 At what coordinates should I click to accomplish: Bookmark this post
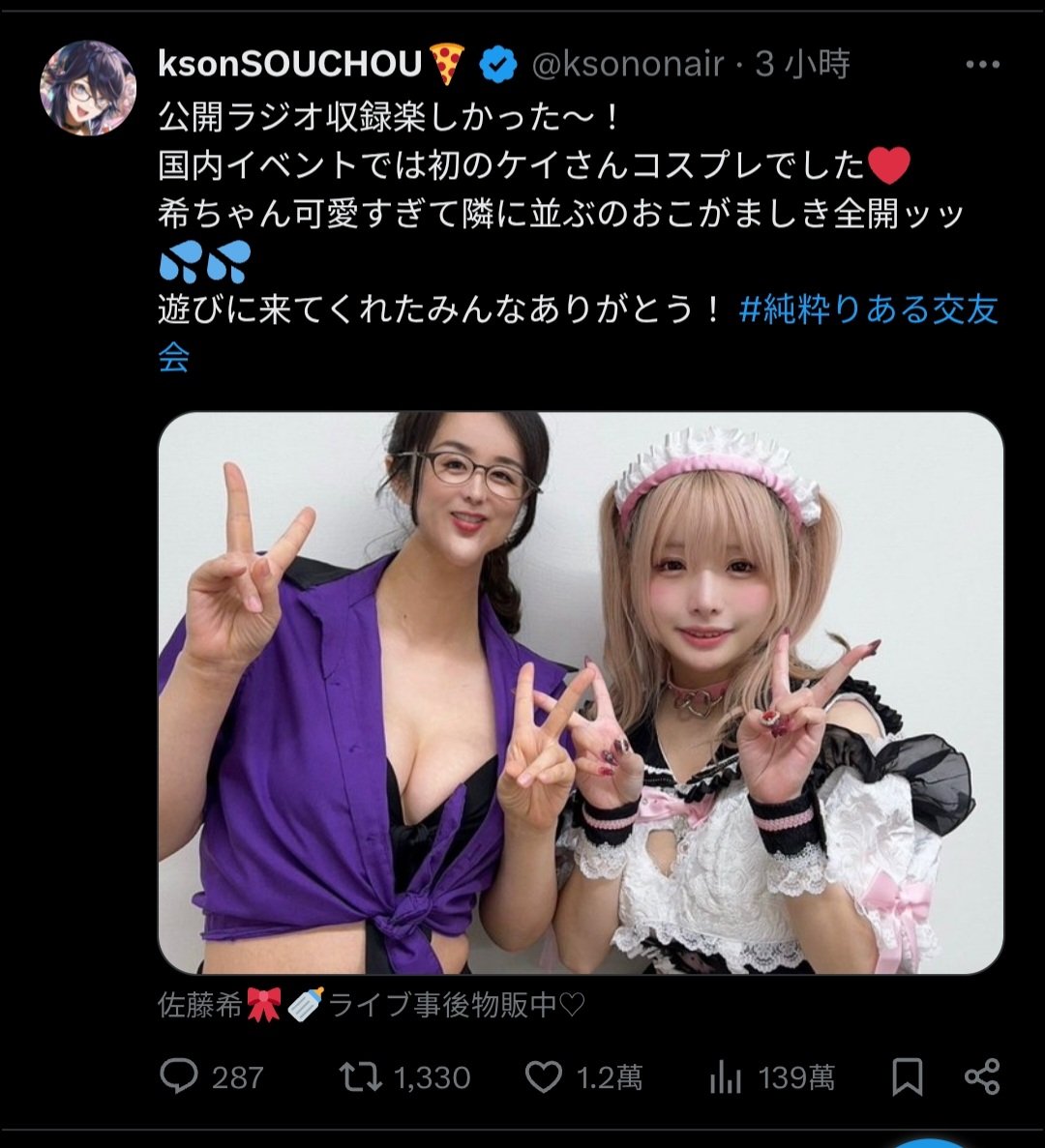click(x=907, y=1076)
